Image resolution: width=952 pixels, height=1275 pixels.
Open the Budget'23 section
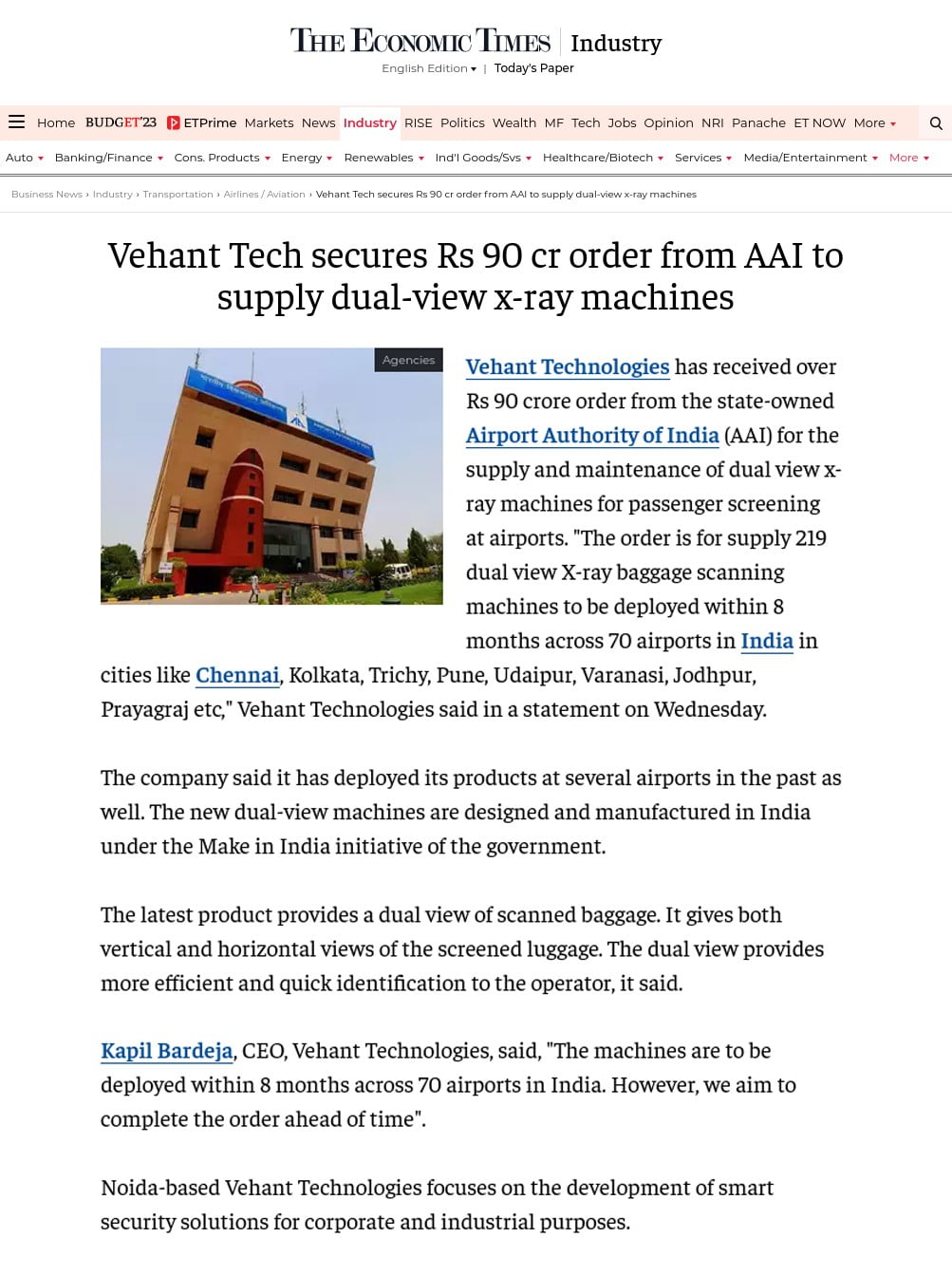click(121, 122)
